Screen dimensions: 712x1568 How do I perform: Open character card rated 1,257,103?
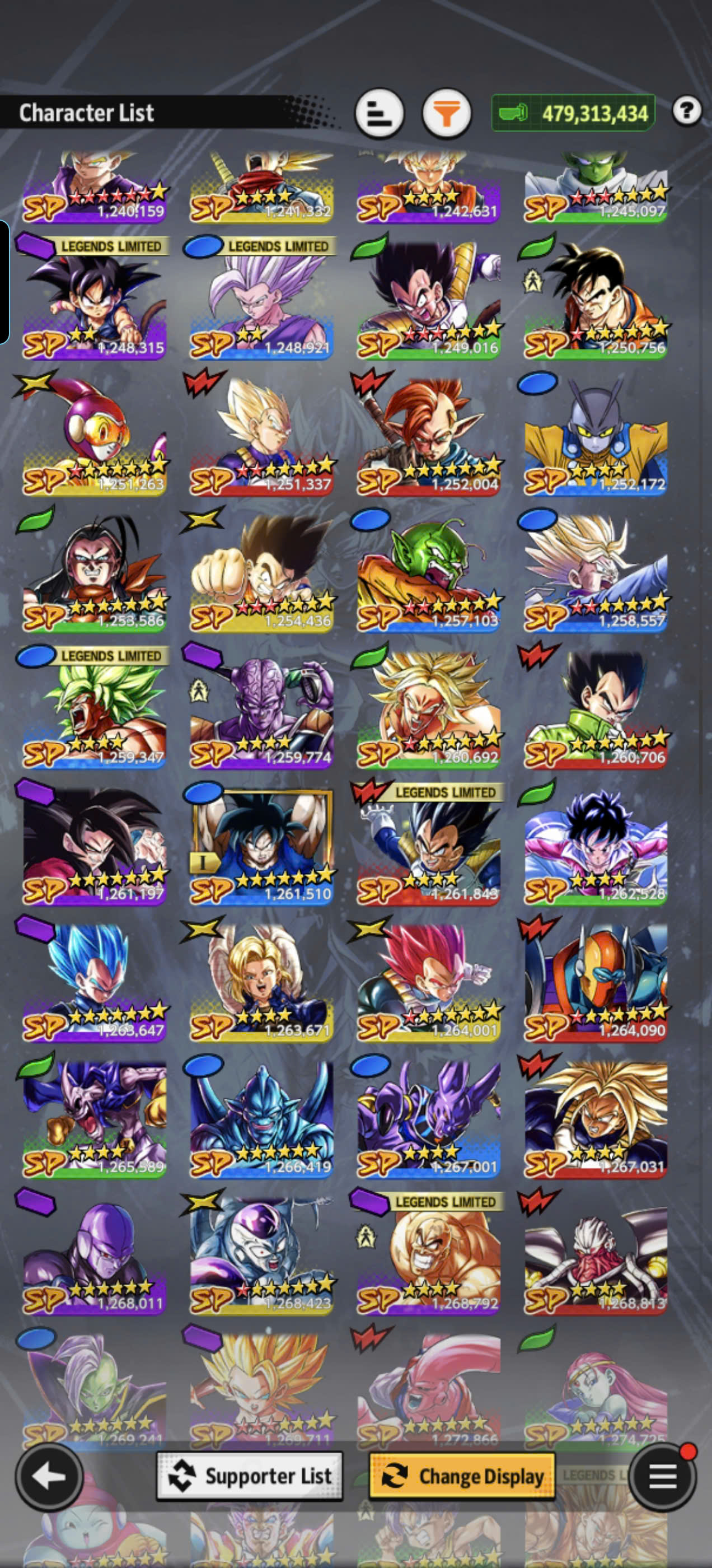(428, 573)
